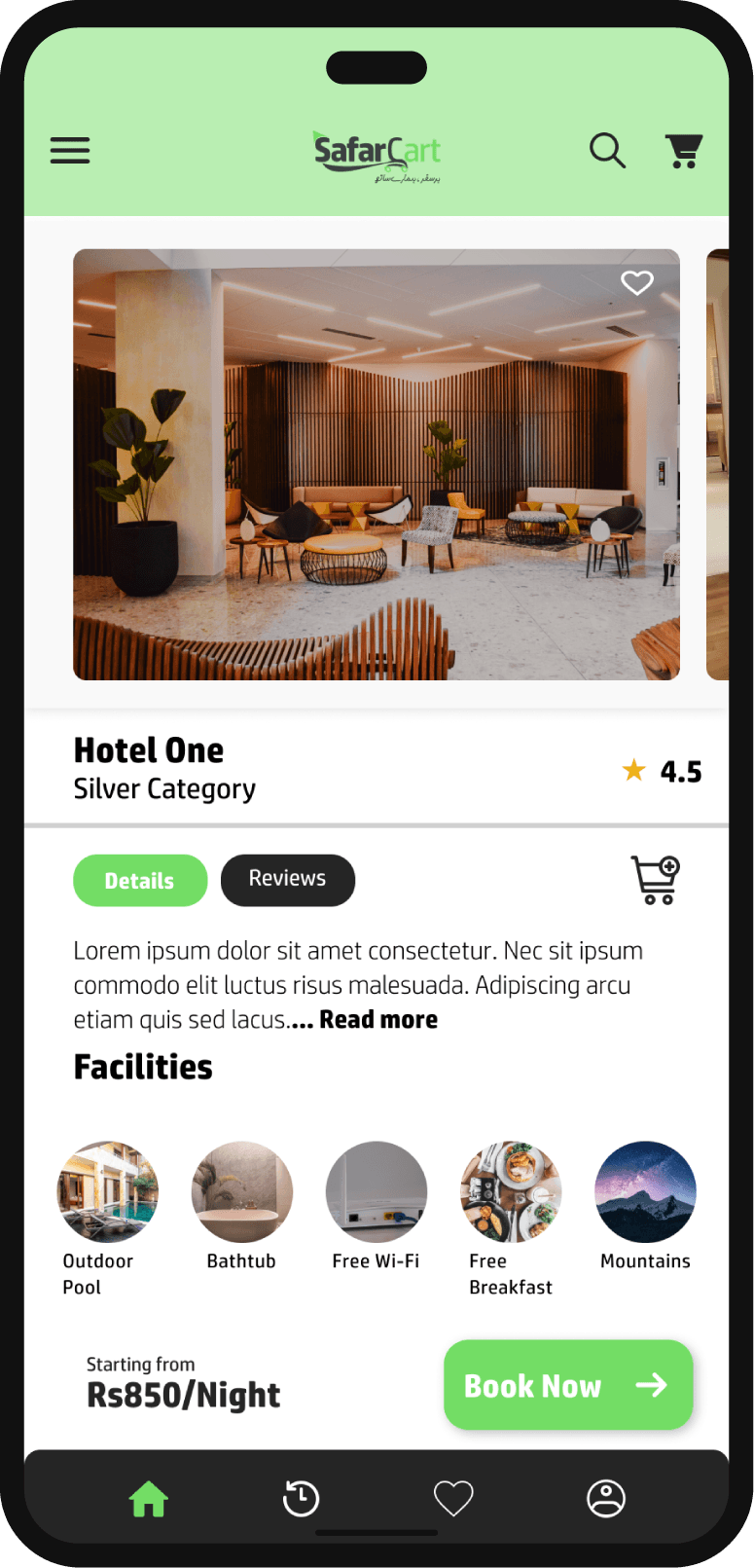The height and width of the screenshot is (1568, 754).
Task: Tap the Book Now button
Action: coord(568,1385)
